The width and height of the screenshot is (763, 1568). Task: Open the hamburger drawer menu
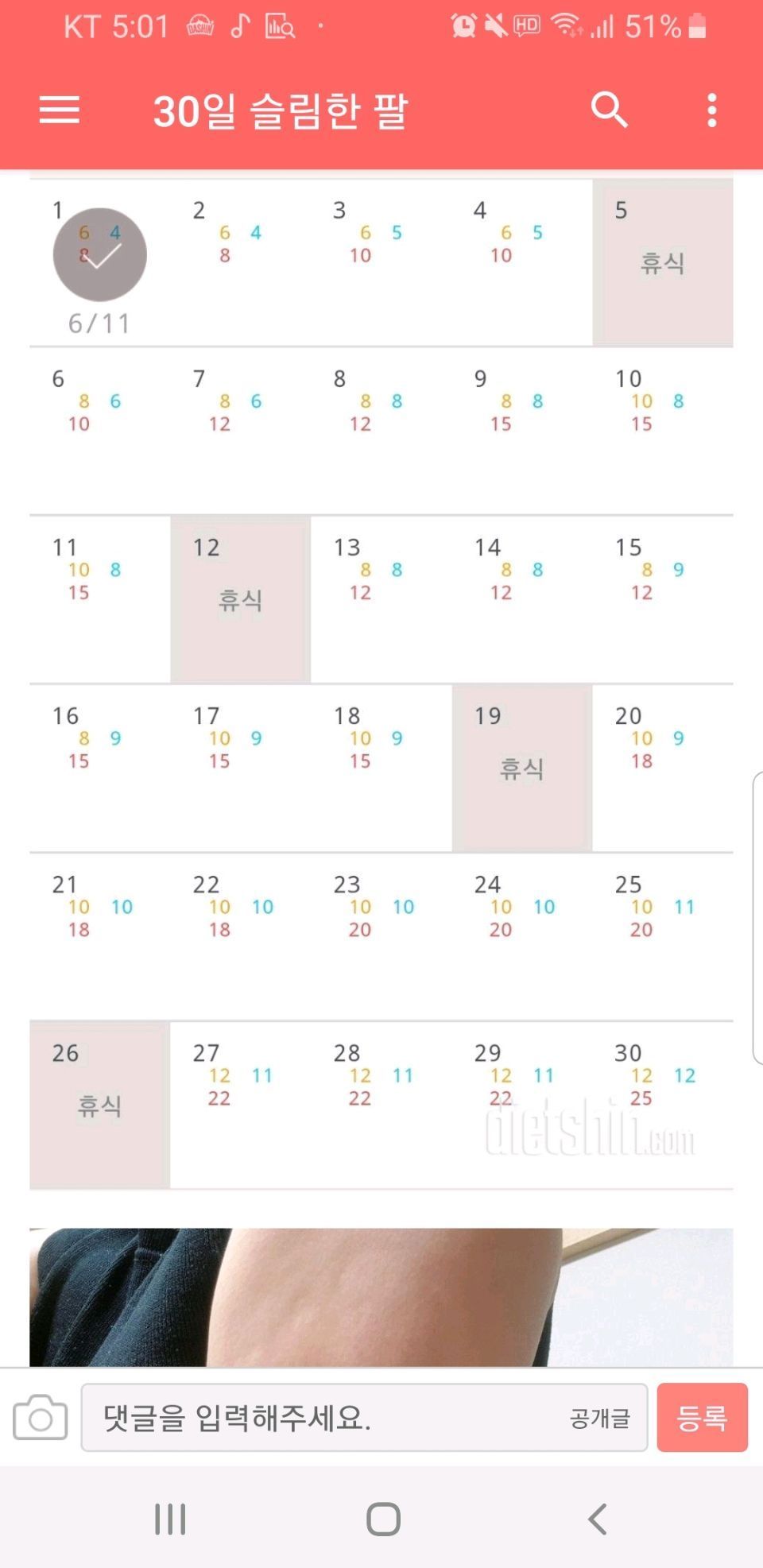click(60, 110)
